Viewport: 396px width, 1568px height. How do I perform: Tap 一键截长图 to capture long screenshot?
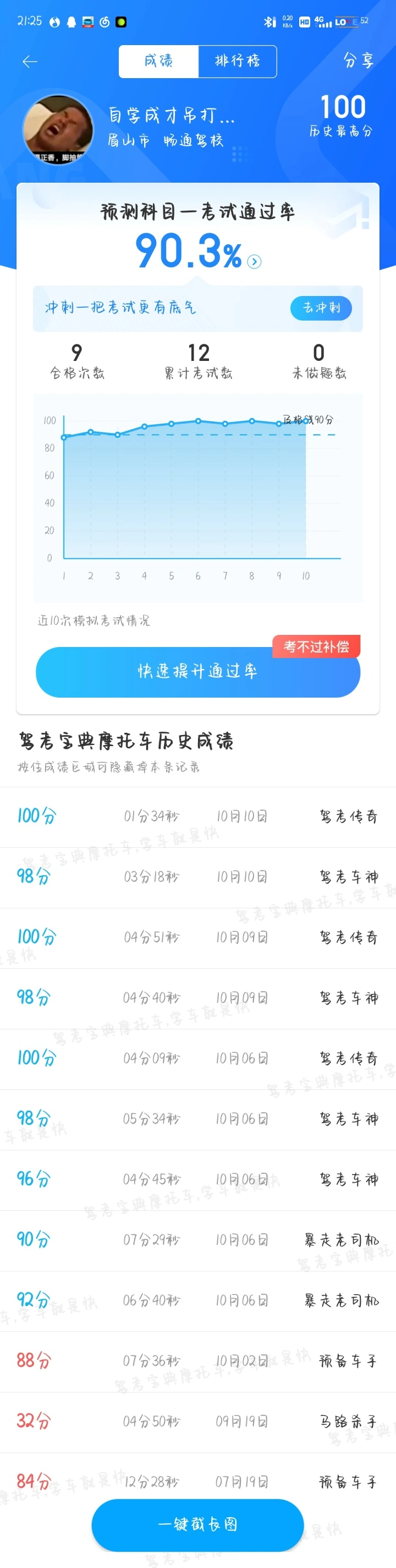(x=197, y=1523)
